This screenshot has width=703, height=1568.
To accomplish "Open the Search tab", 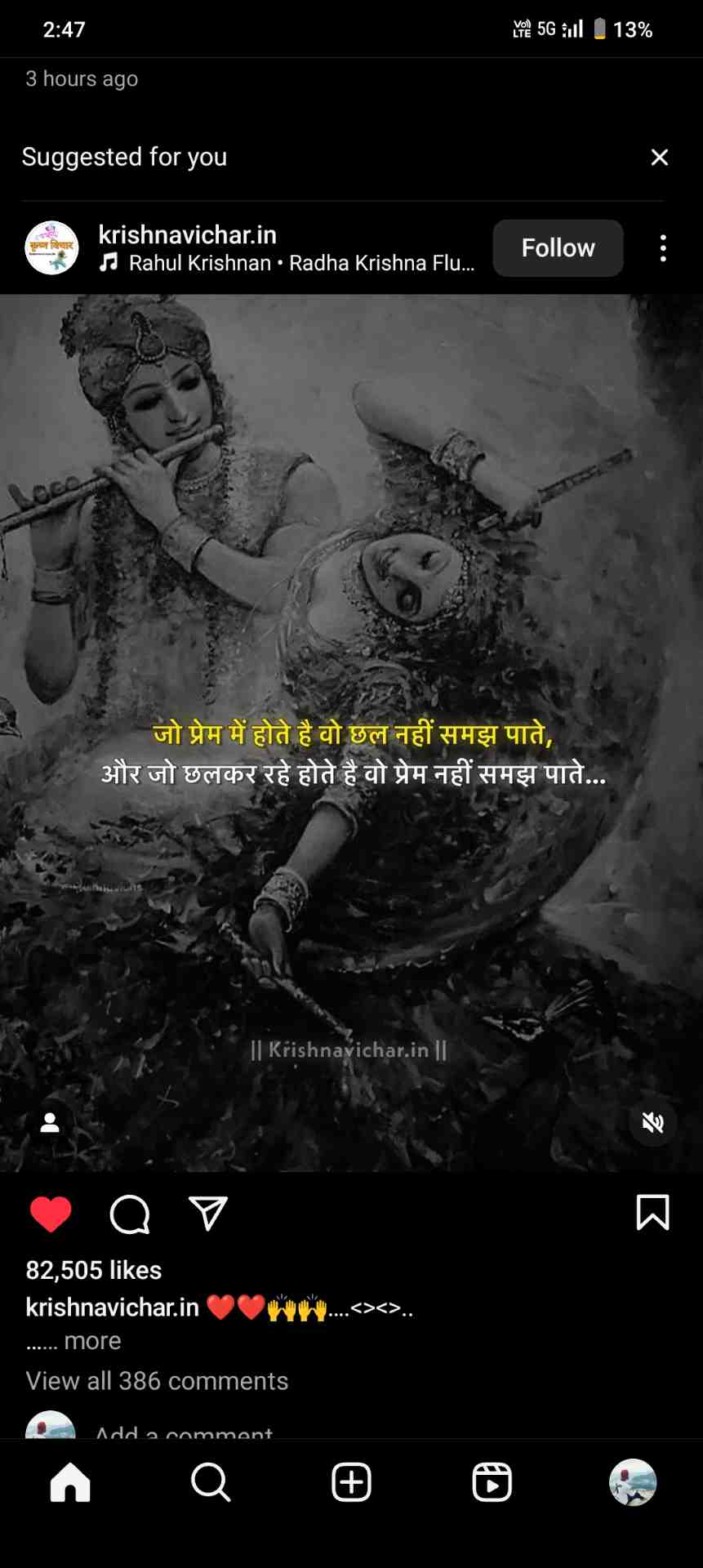I will [211, 1482].
